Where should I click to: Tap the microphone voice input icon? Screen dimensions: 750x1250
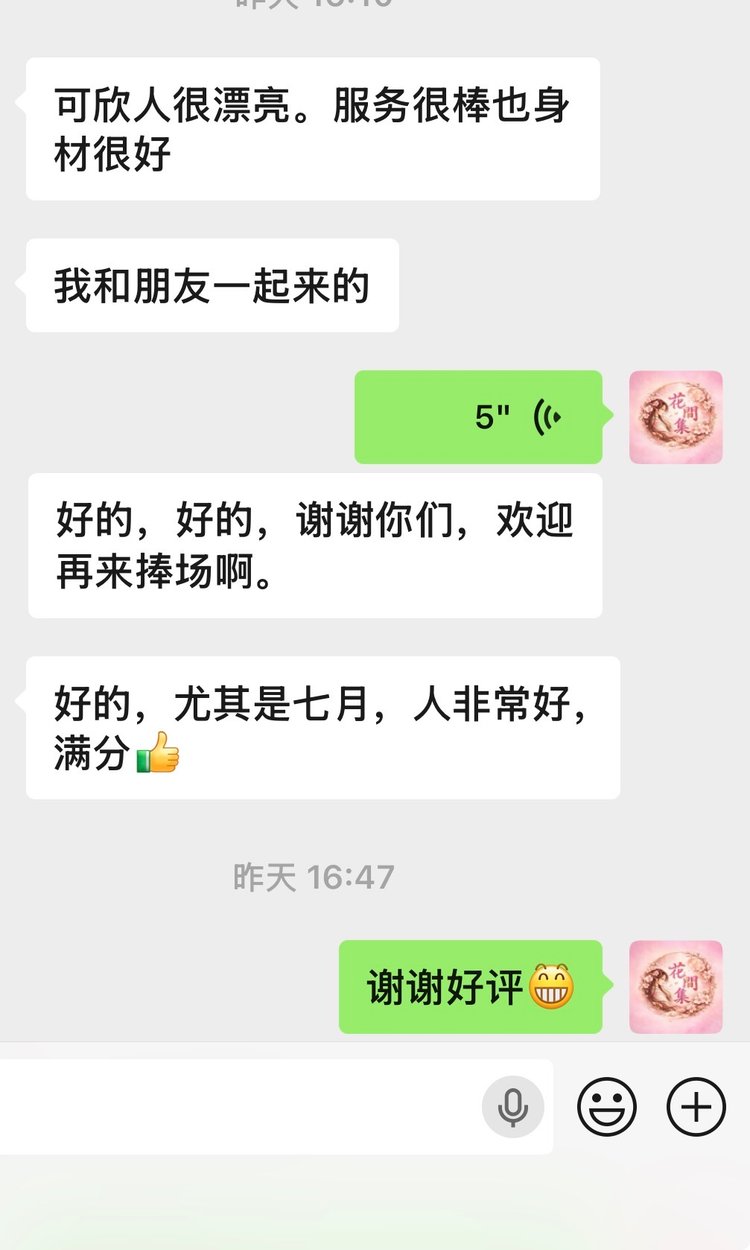click(513, 1107)
